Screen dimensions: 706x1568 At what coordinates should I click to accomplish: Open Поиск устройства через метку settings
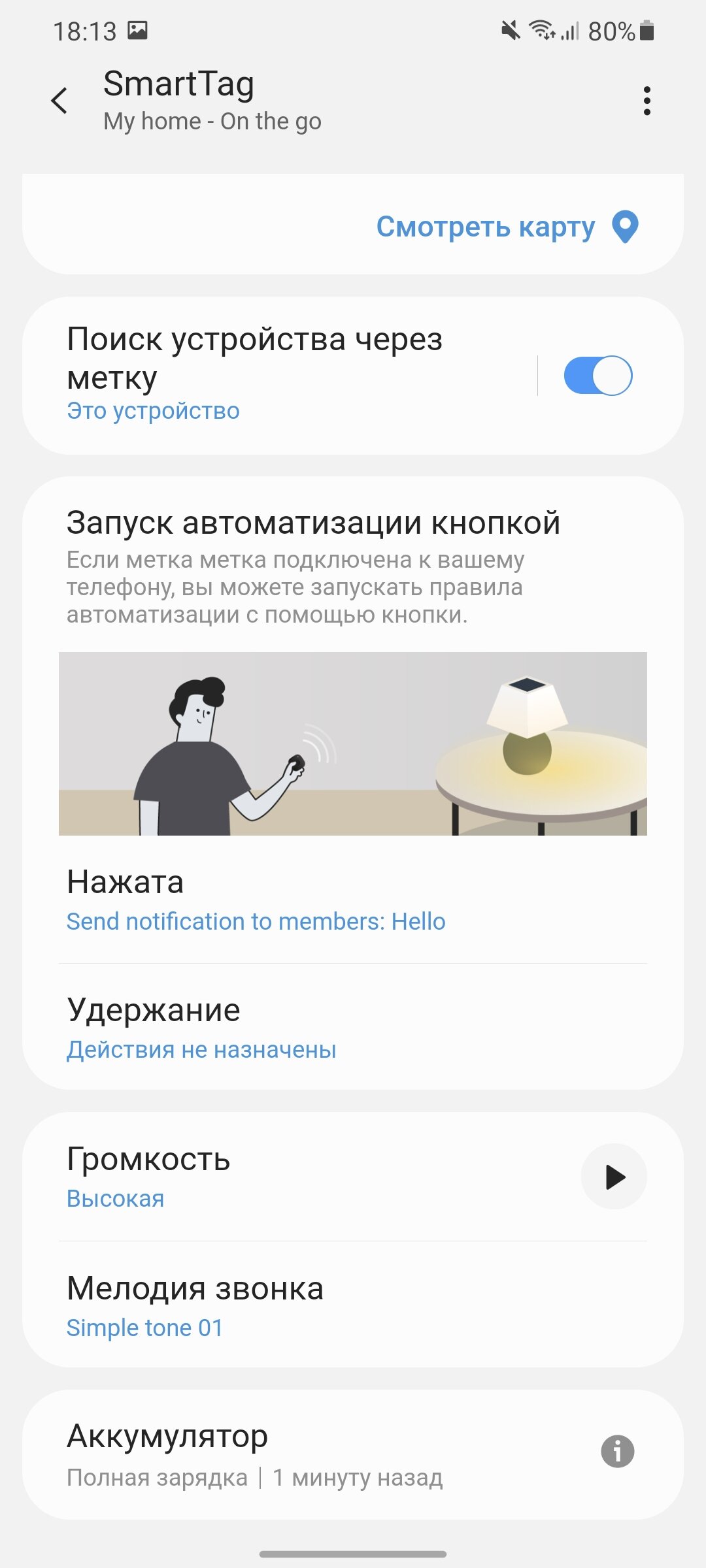coord(279,376)
